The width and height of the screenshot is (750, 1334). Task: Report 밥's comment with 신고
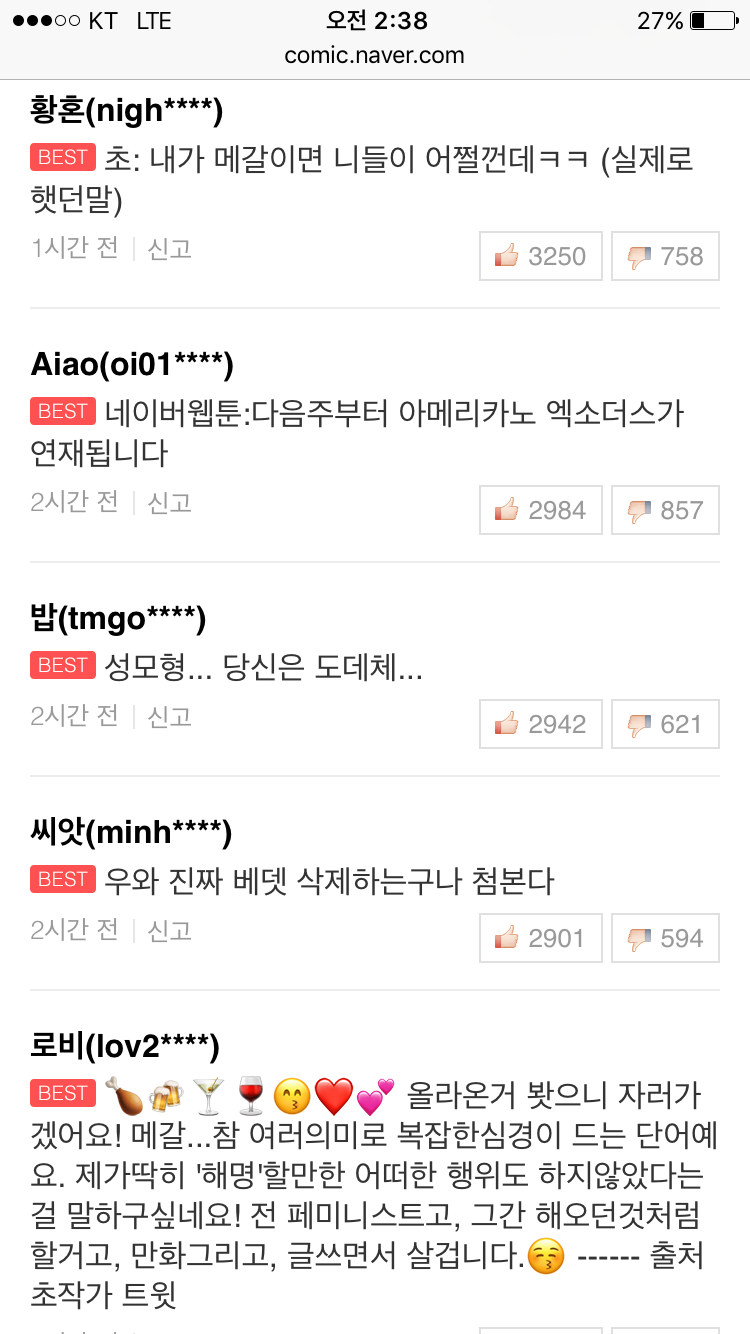point(169,716)
